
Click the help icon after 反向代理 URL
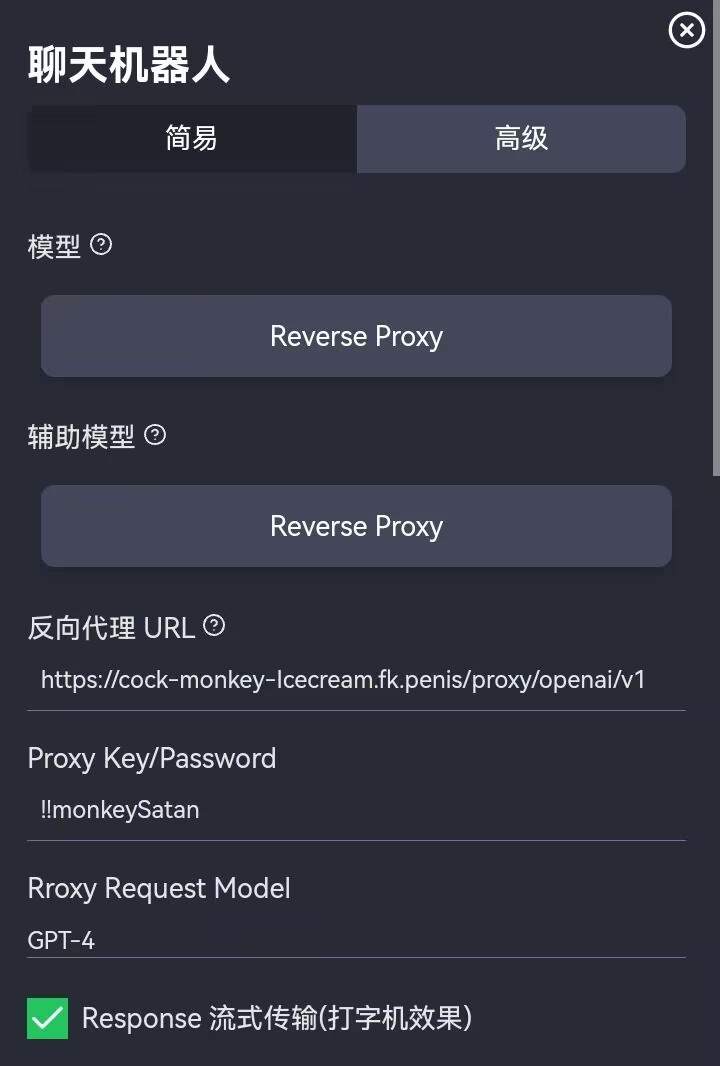pyautogui.click(x=212, y=624)
